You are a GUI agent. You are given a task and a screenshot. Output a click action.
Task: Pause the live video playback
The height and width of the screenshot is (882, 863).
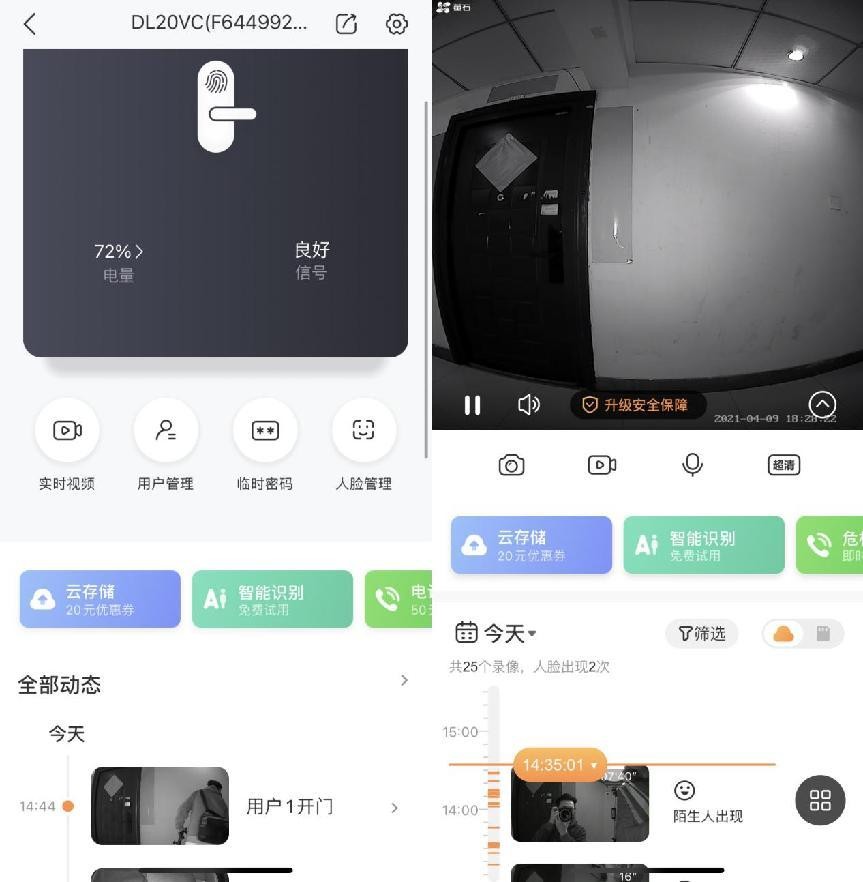(x=472, y=405)
